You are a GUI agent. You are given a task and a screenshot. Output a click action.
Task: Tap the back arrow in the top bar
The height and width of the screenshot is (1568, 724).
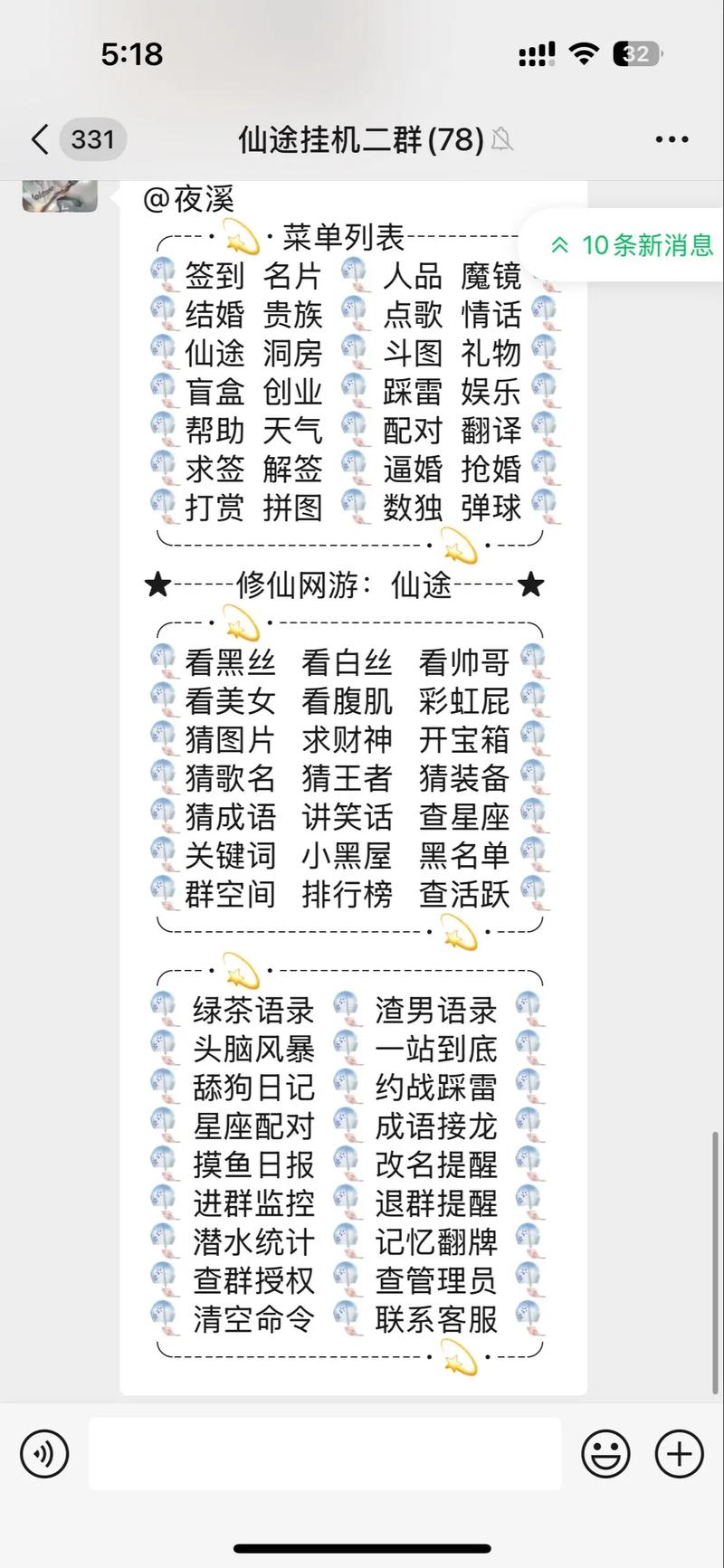(x=38, y=138)
